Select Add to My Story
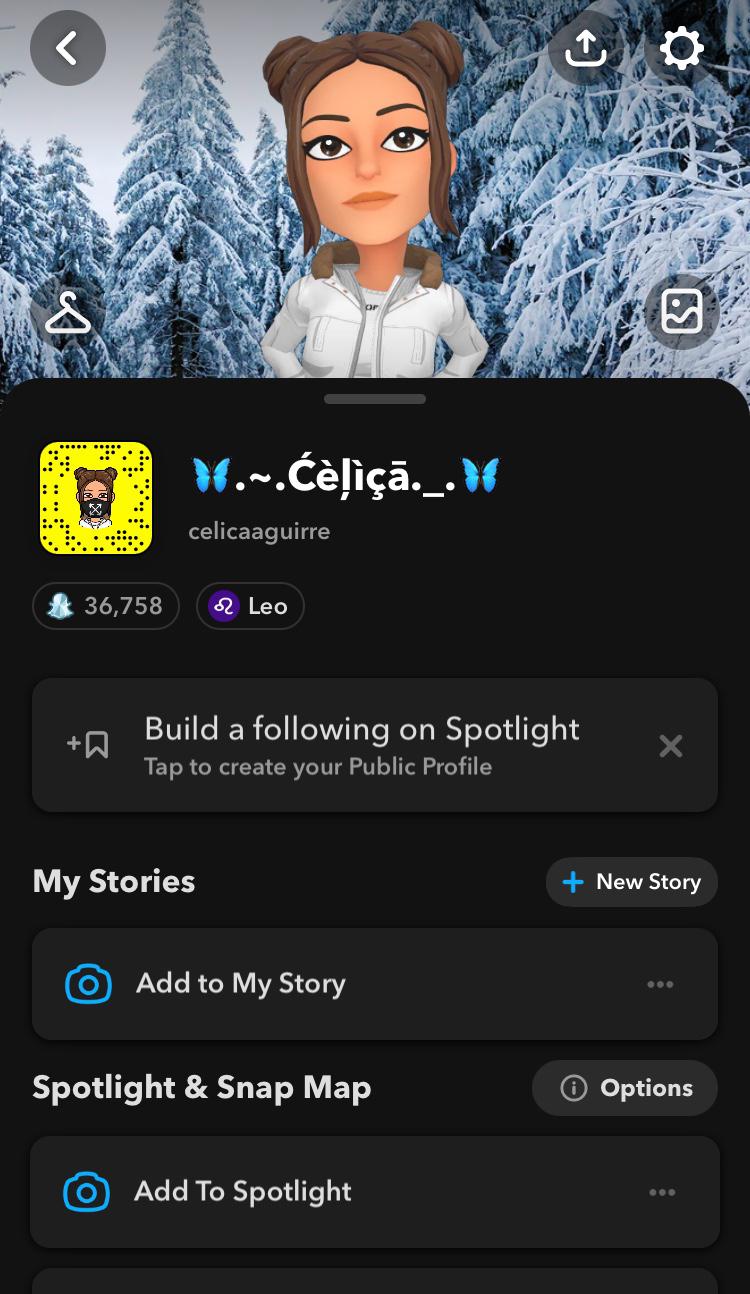 240,984
